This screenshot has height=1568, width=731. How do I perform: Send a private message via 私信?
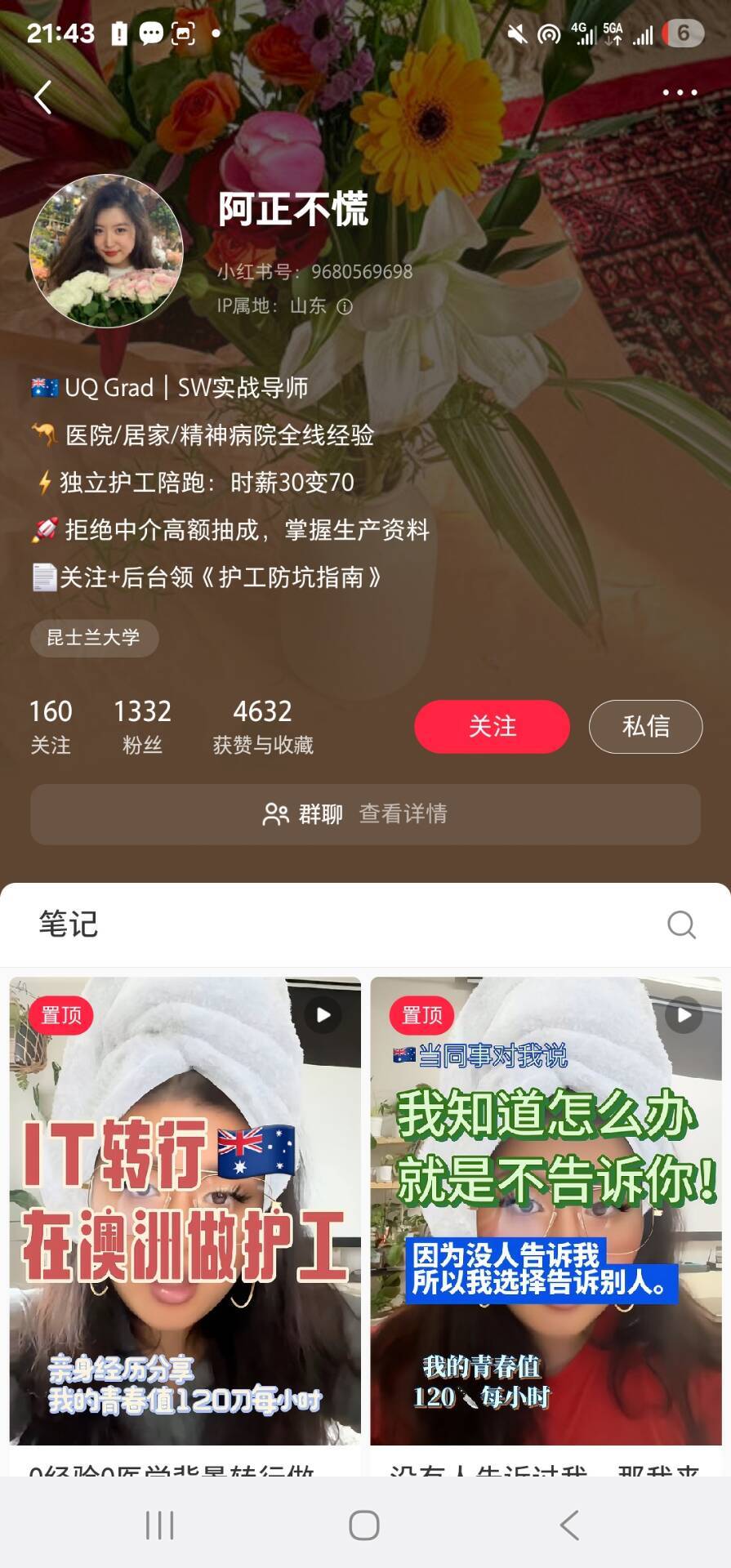645,726
